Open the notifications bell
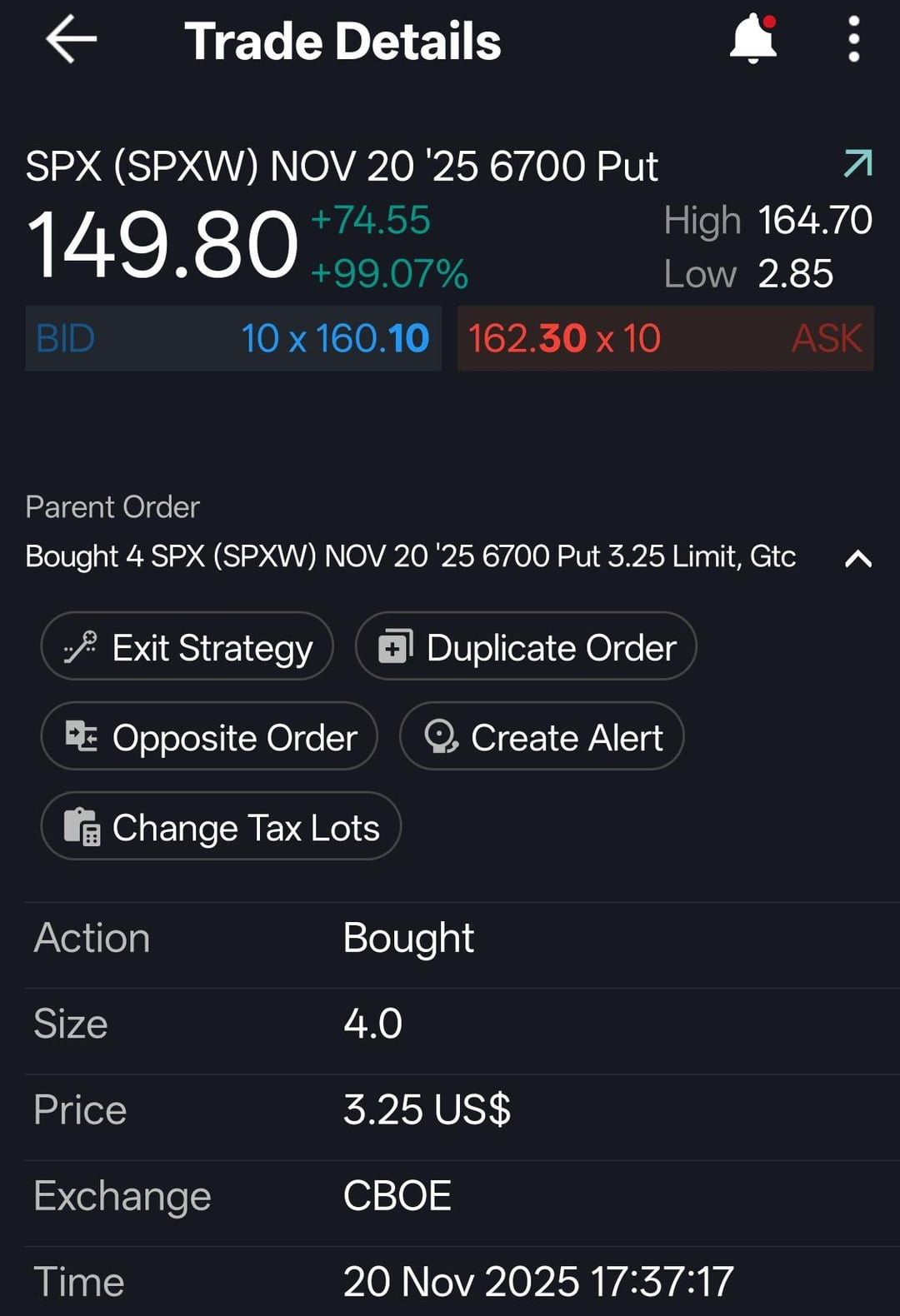900x1316 pixels. pos(753,39)
